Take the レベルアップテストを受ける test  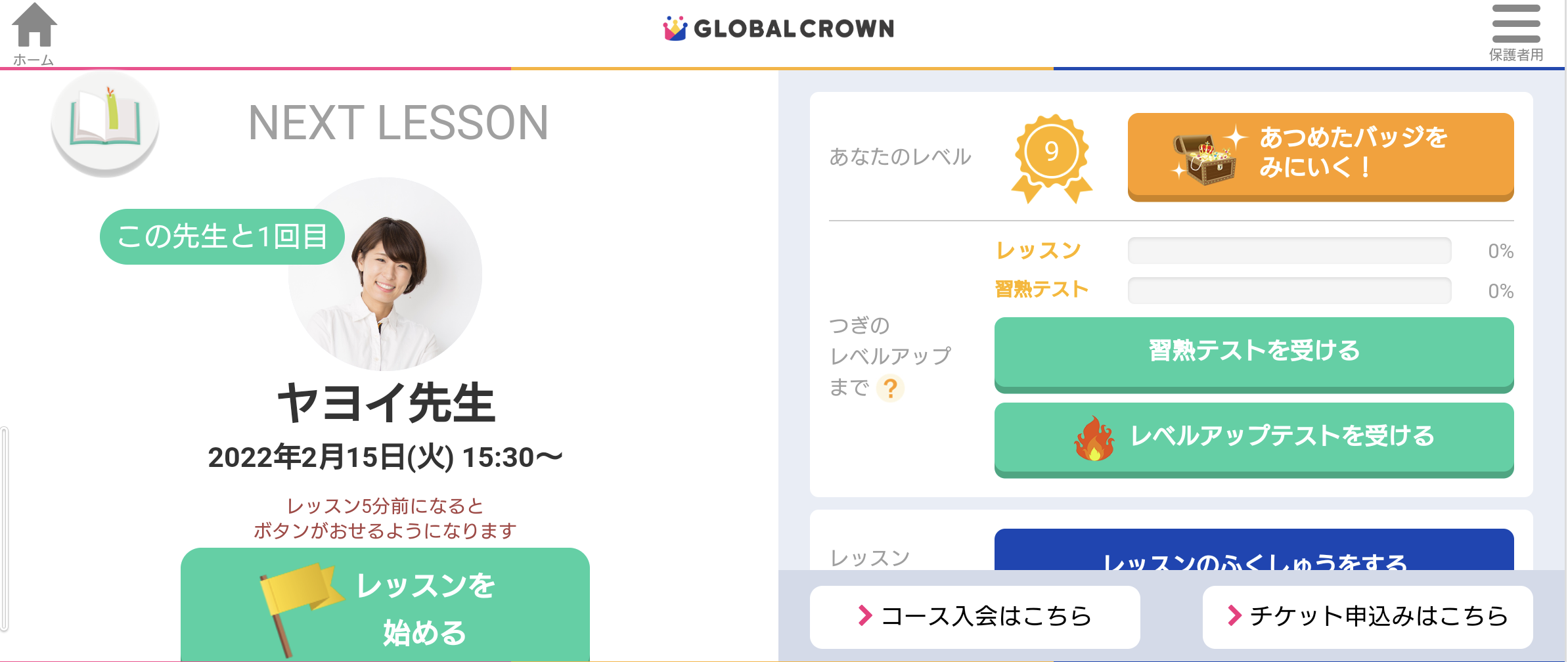[x=1253, y=437]
